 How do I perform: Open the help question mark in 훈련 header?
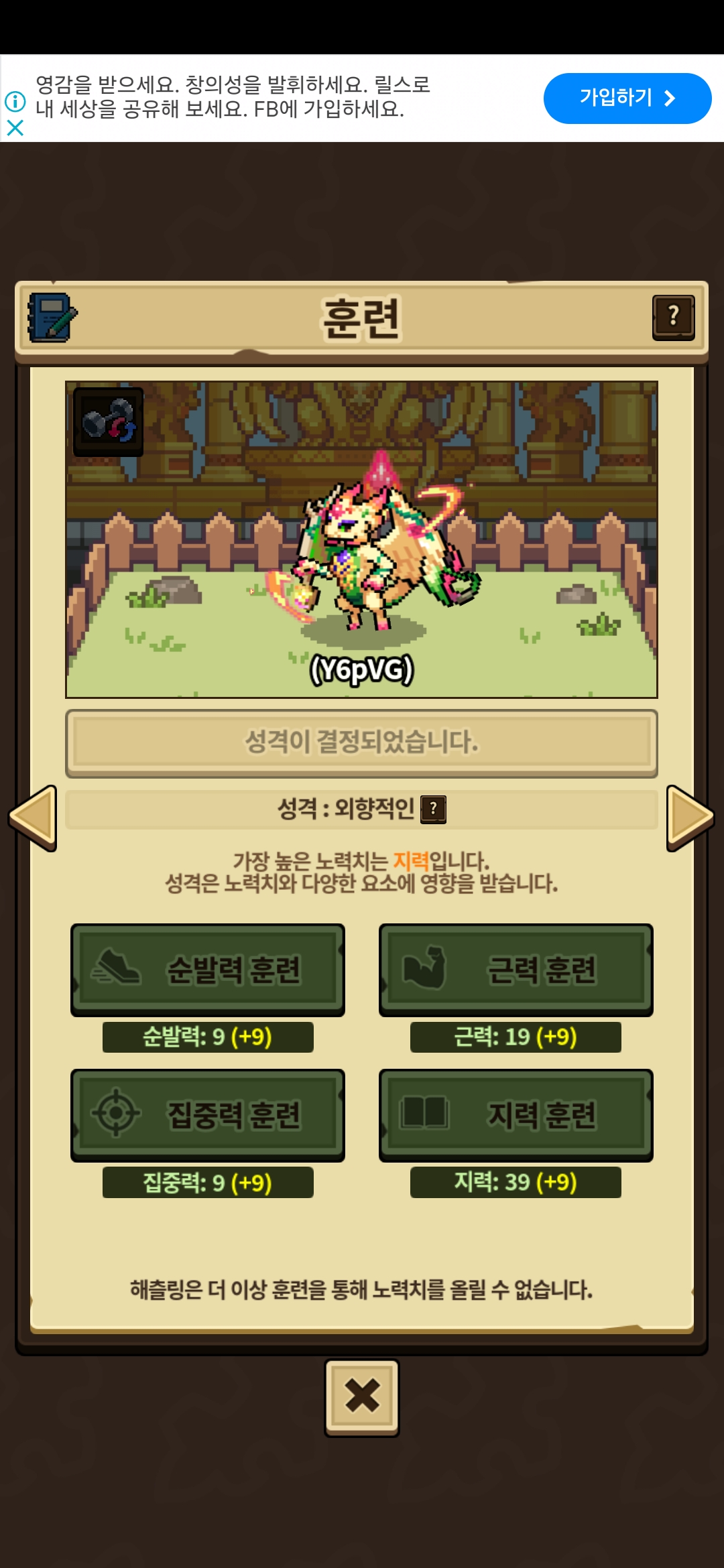pos(673,318)
